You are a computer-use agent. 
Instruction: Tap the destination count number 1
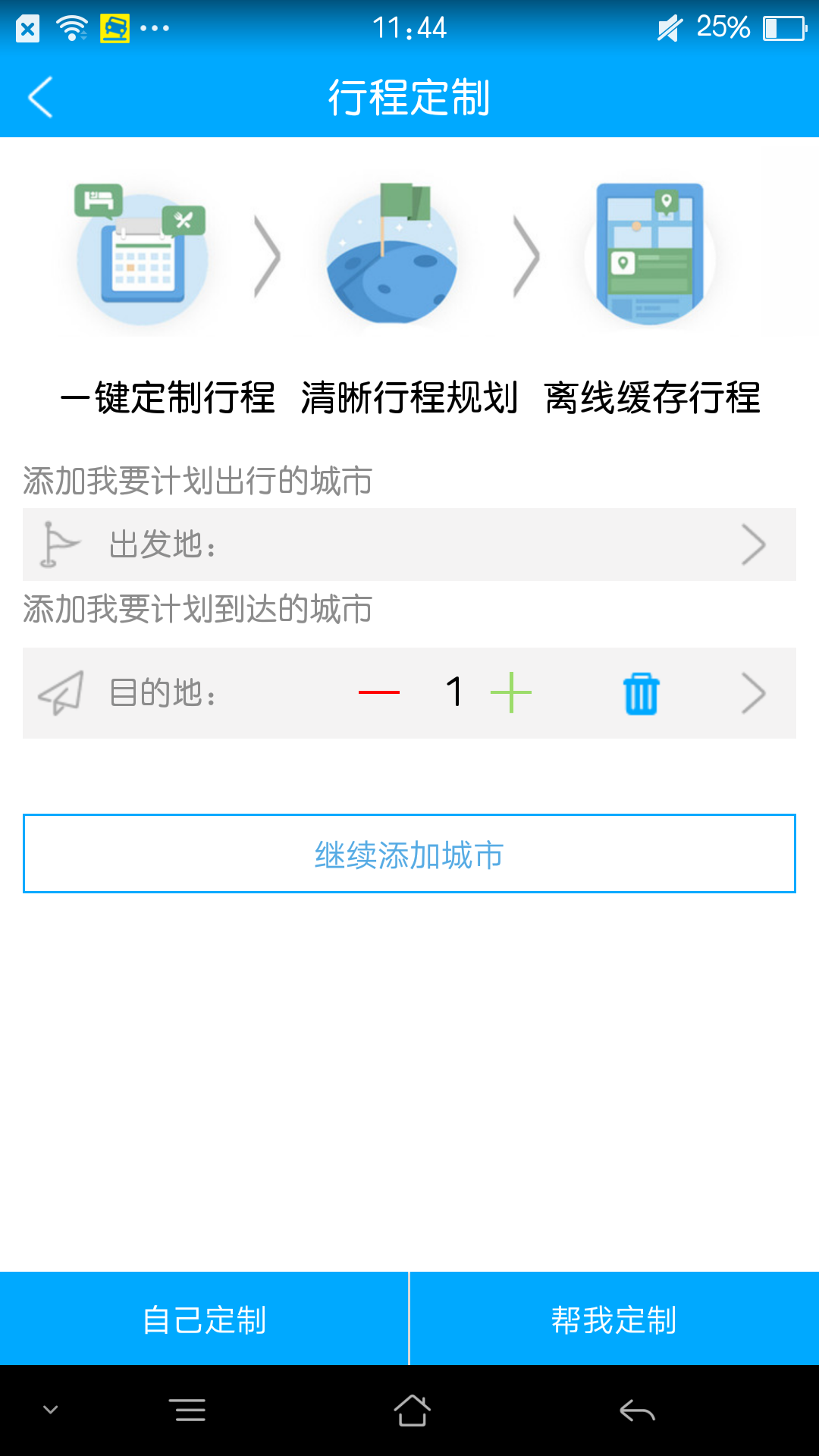click(453, 692)
